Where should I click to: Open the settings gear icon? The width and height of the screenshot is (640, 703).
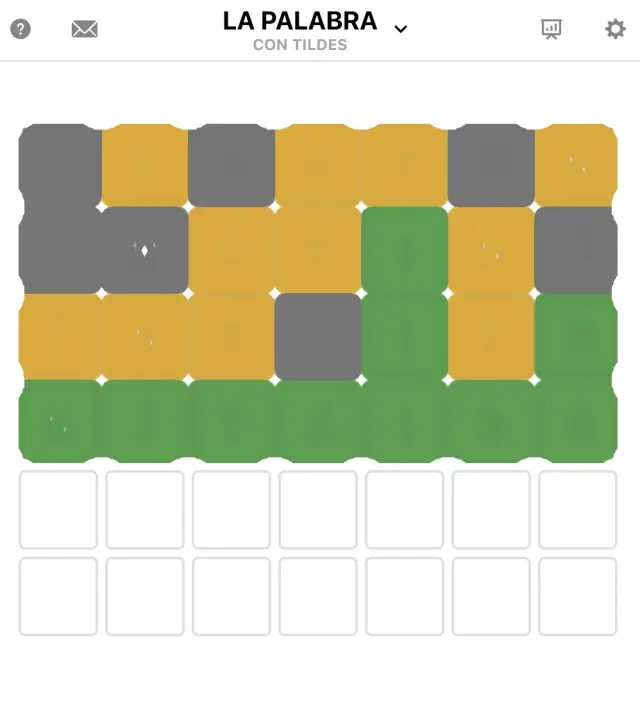coord(615,29)
